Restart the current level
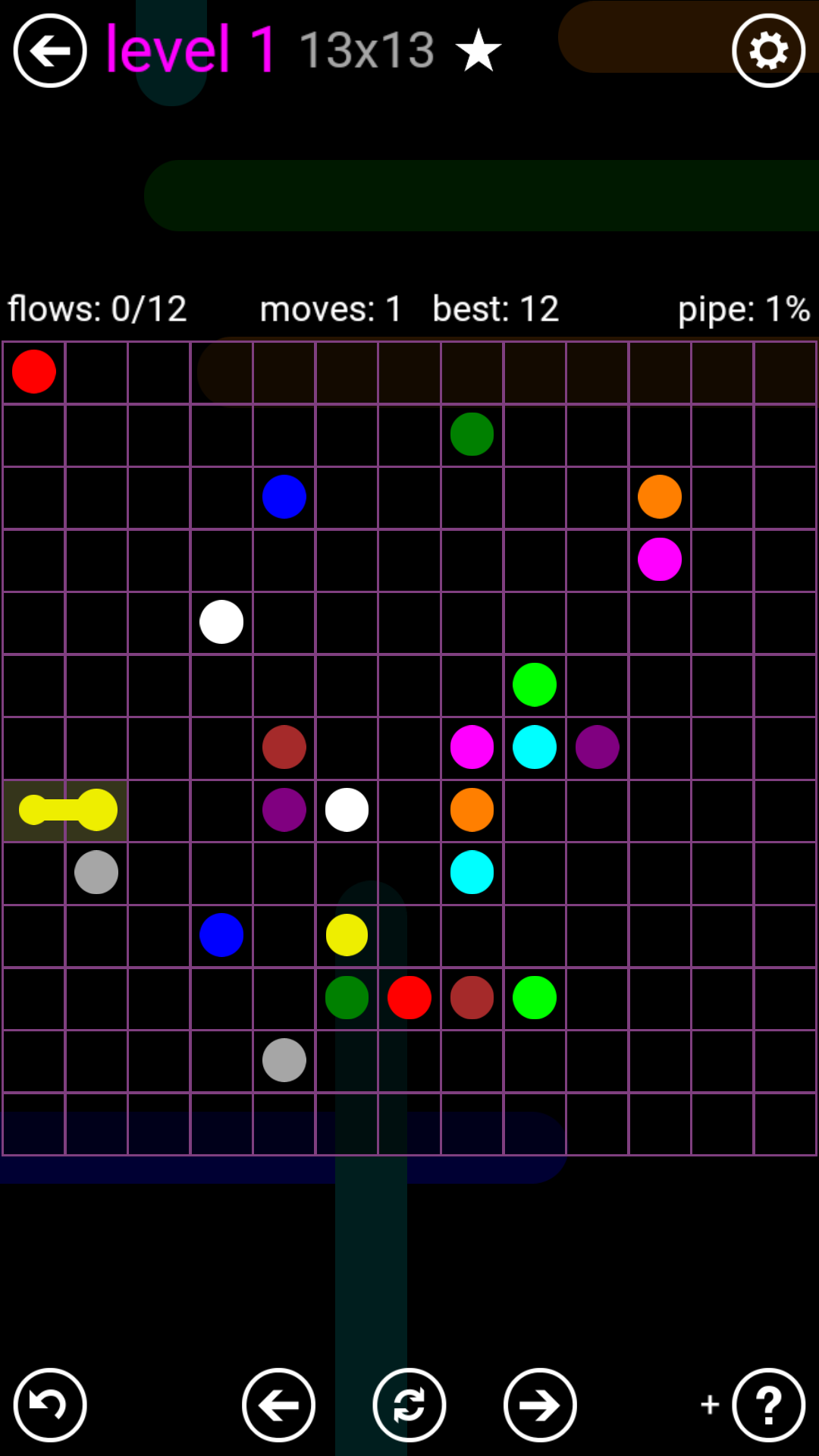Screen dimensions: 819x1456 coord(409,1405)
